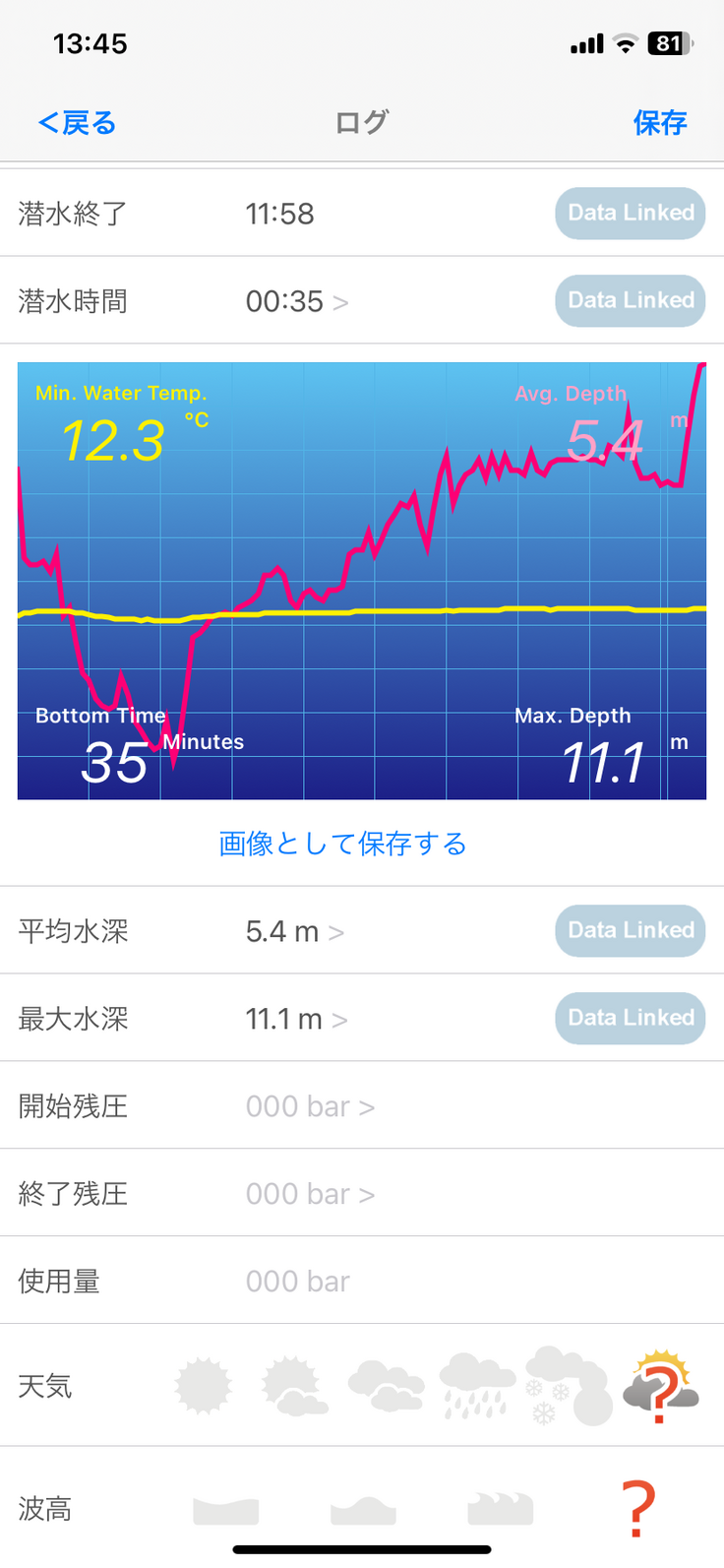Select calm flat wave height icon
Screen dimensions: 724x1568
[x=226, y=1510]
